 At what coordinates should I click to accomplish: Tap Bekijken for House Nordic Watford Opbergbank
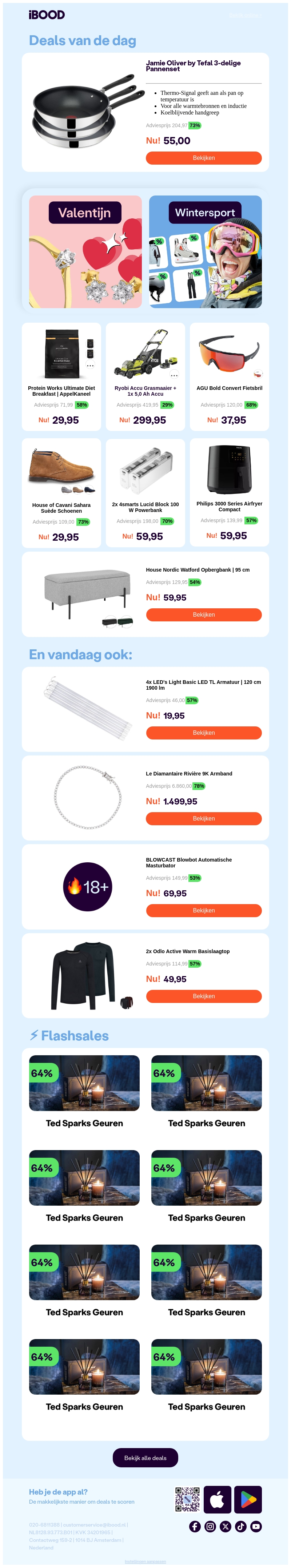(203, 615)
